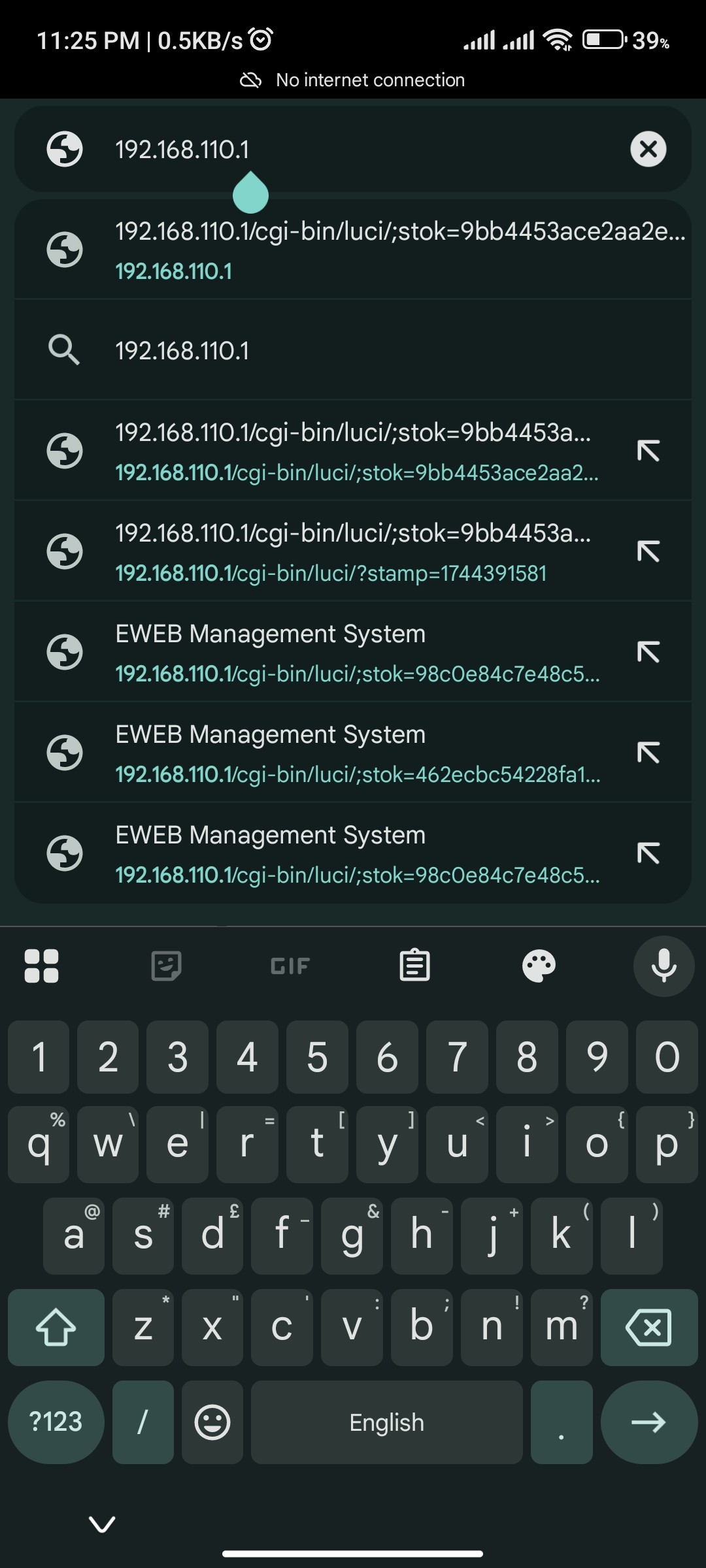The image size is (706, 1568).
Task: Start voice input with the microphone
Action: click(664, 966)
